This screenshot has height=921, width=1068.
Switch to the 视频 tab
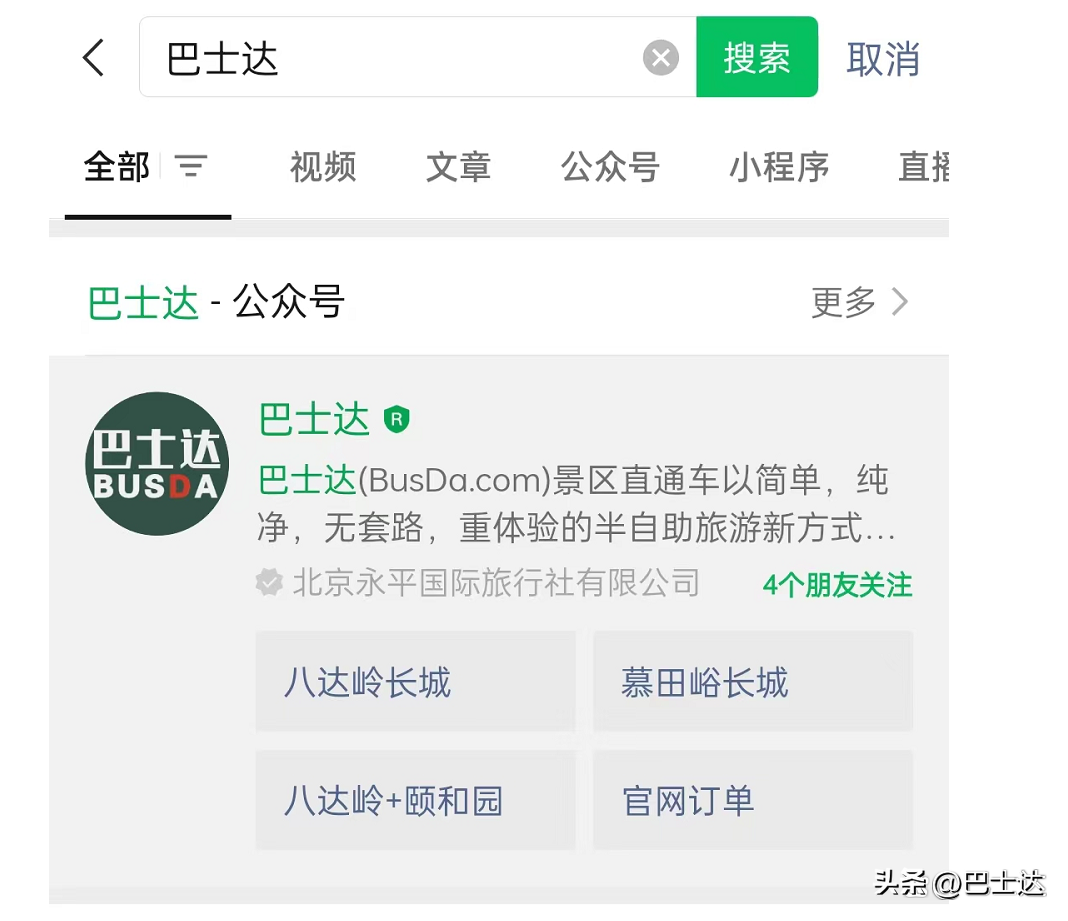click(323, 166)
